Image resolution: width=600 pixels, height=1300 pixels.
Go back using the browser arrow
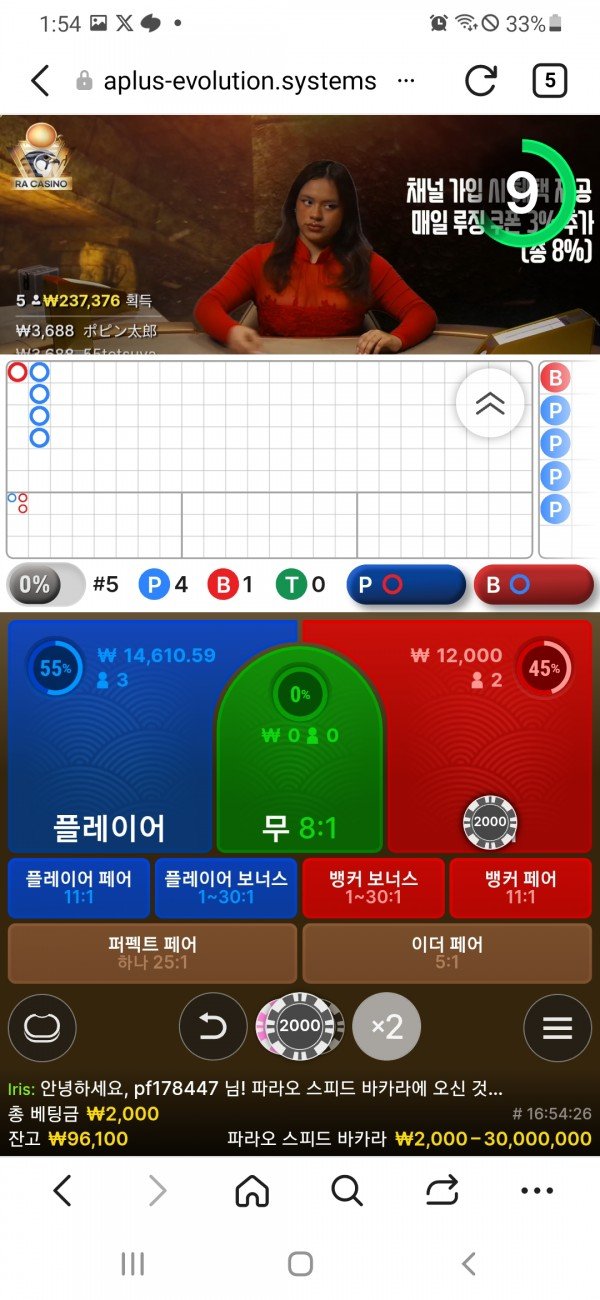click(40, 81)
